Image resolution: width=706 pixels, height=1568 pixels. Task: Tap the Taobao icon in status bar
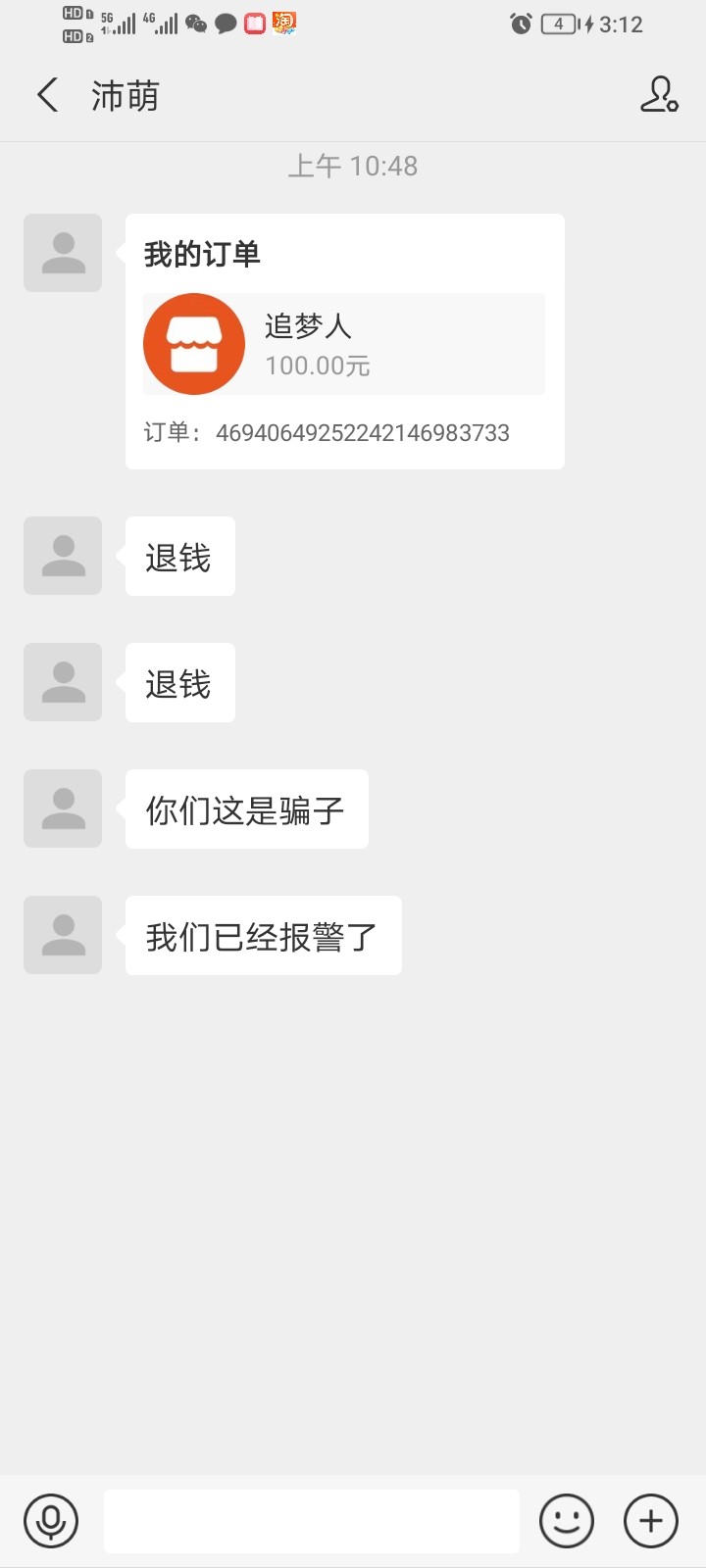pos(285,24)
